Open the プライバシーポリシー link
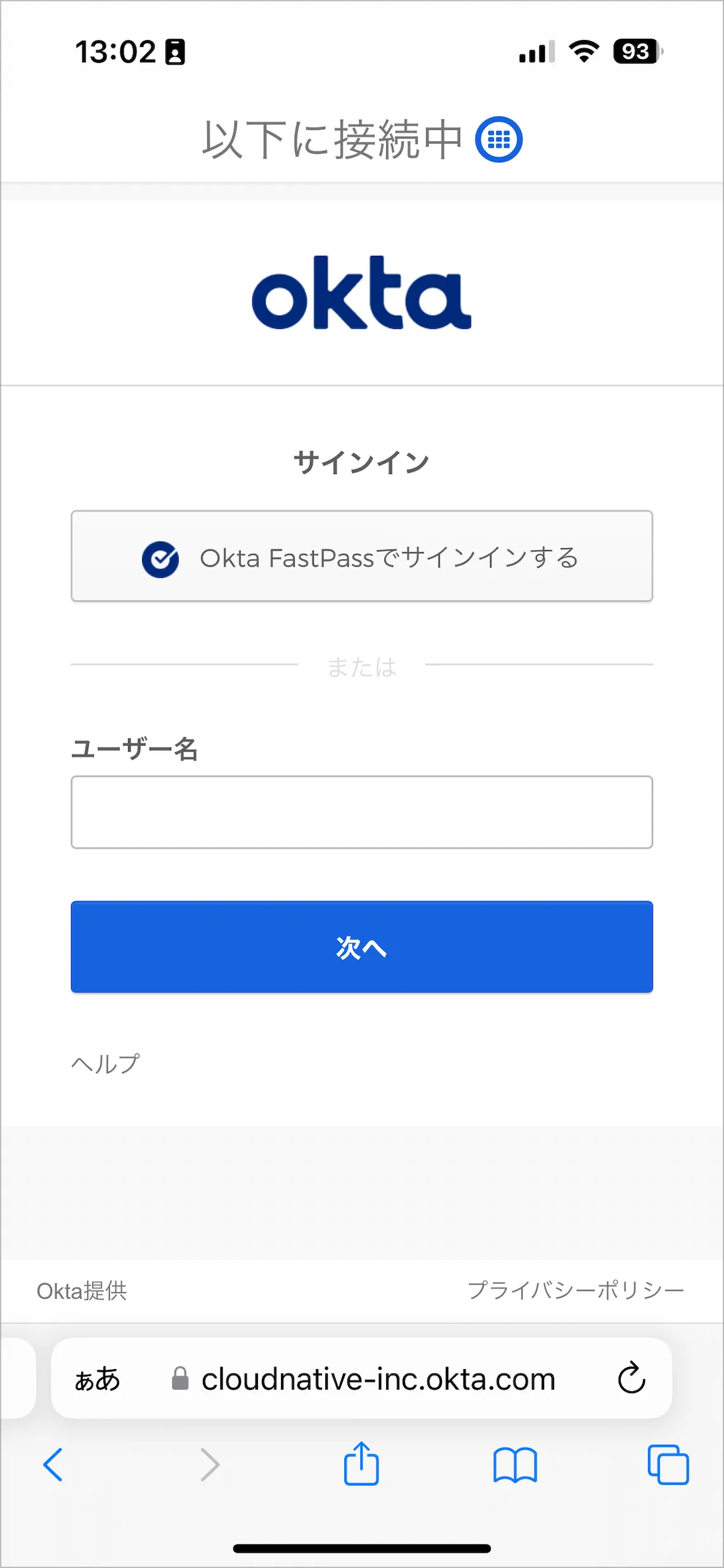724x1568 pixels. 576,1290
